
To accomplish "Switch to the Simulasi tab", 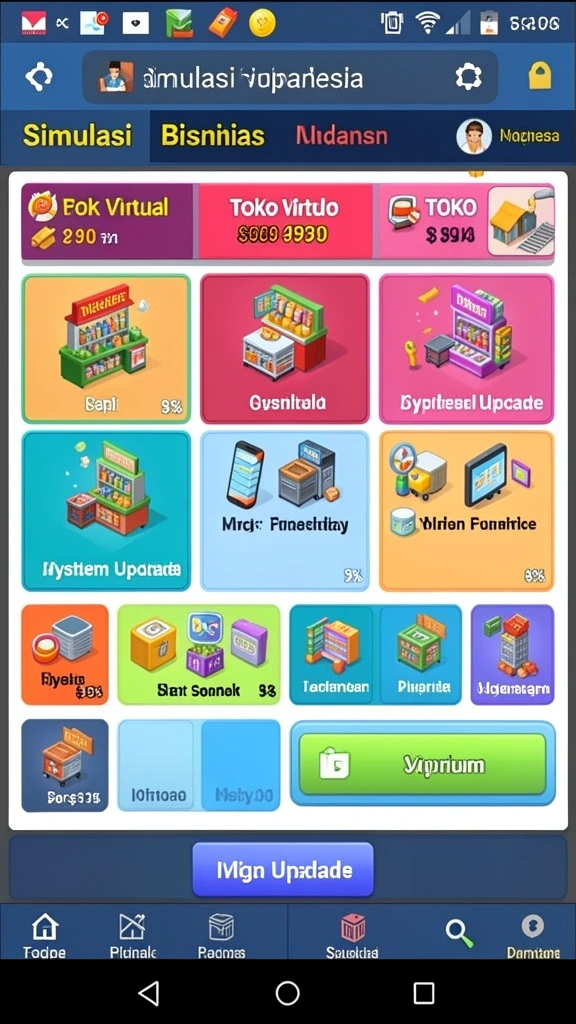I will coord(77,136).
